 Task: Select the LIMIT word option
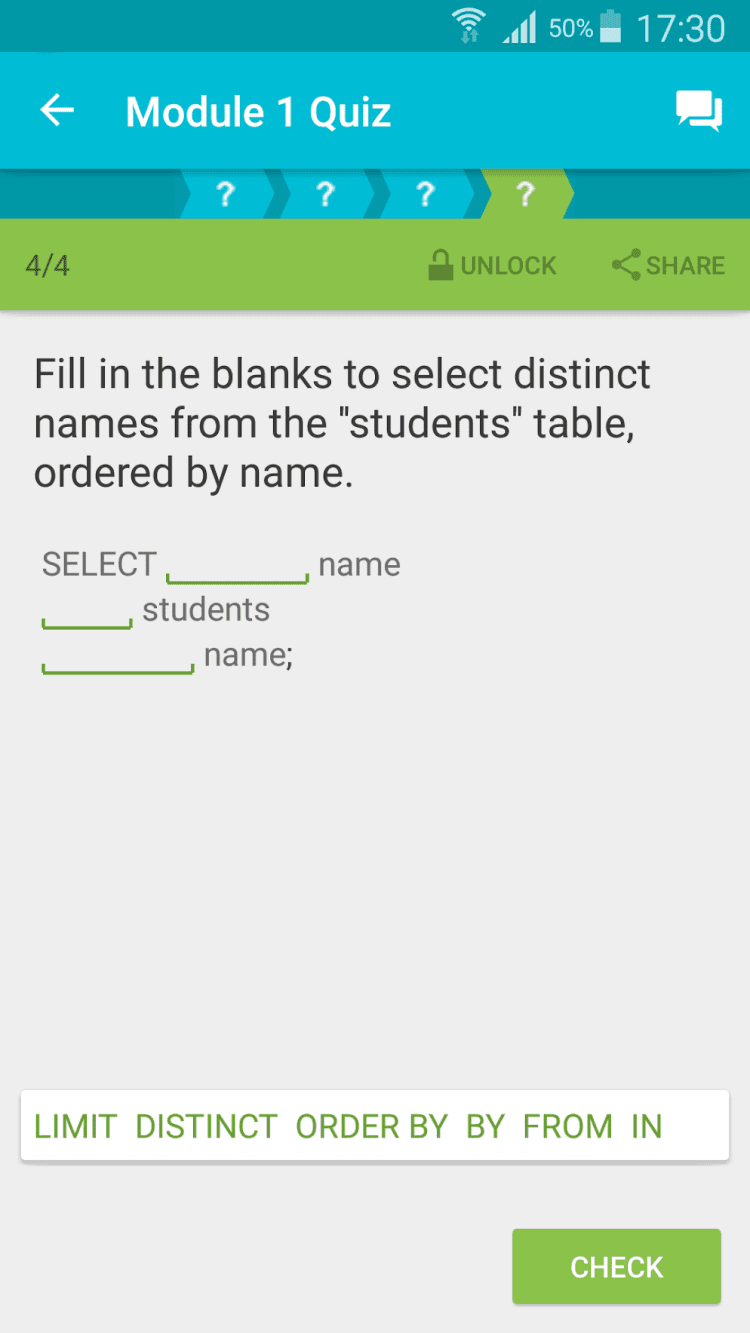pyautogui.click(x=75, y=1126)
